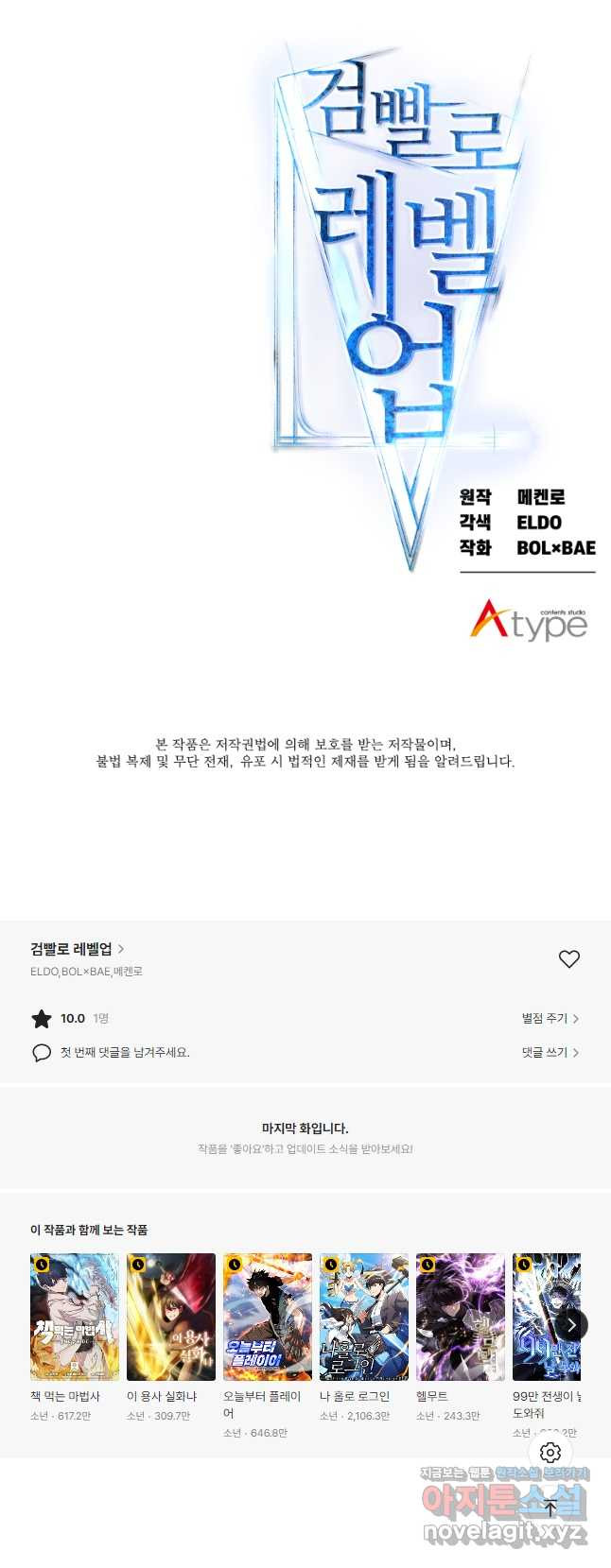Show next recommended titles with arrow

[x=571, y=1325]
